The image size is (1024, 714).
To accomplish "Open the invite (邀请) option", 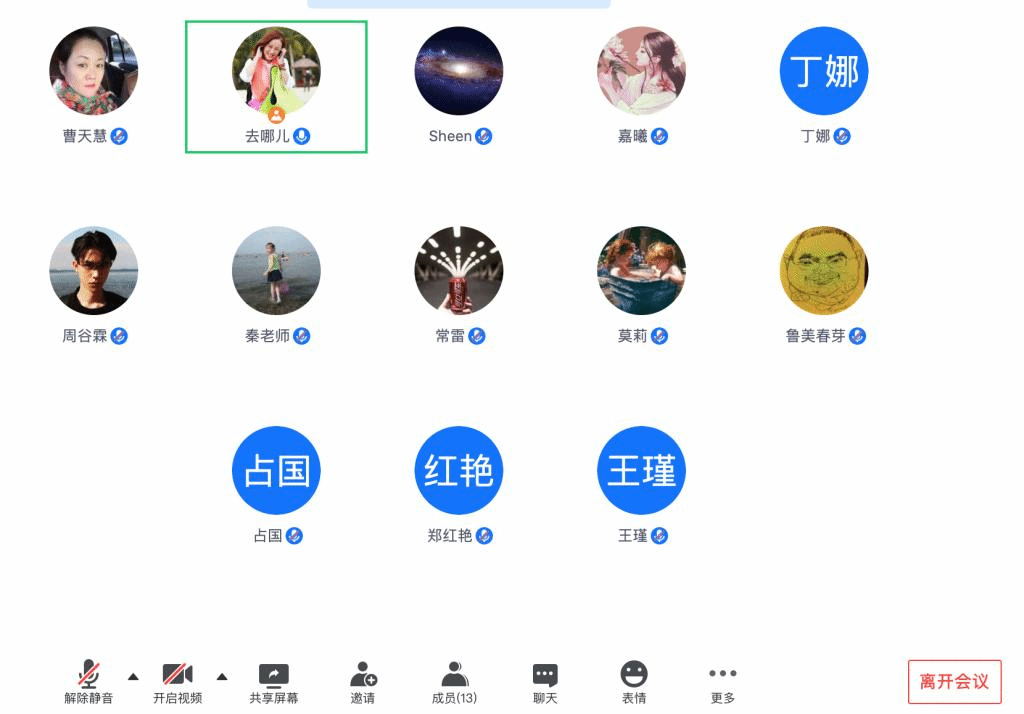I will tap(363, 681).
